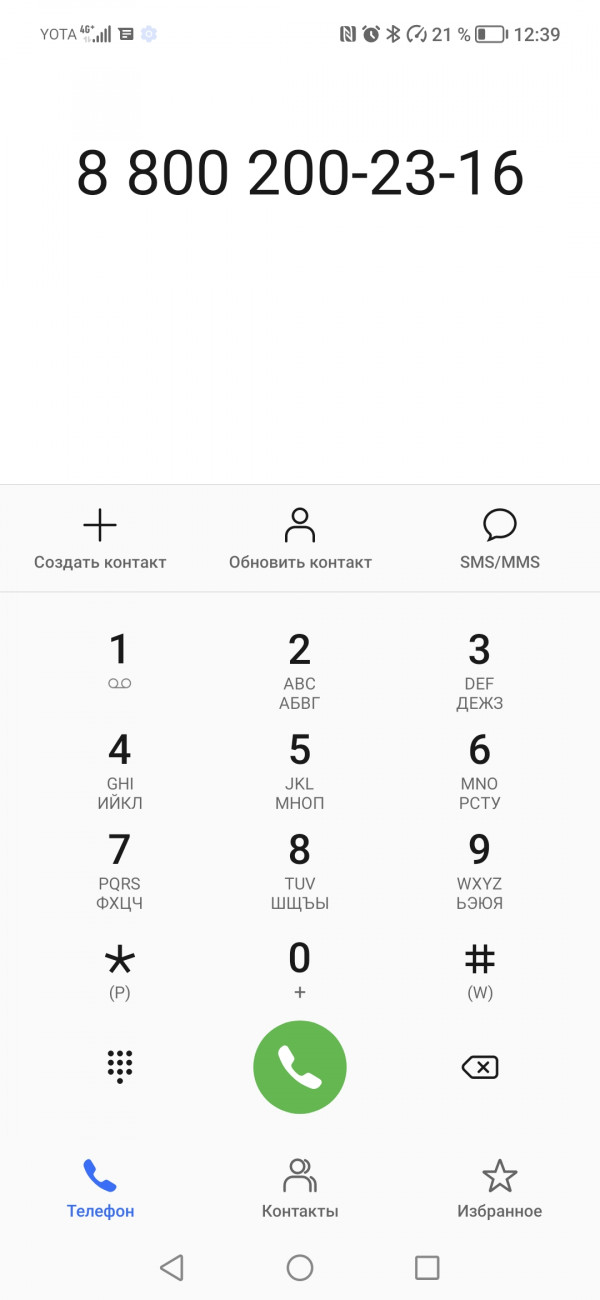Dial digit 3 DEF
600x1300 pixels.
480,670
